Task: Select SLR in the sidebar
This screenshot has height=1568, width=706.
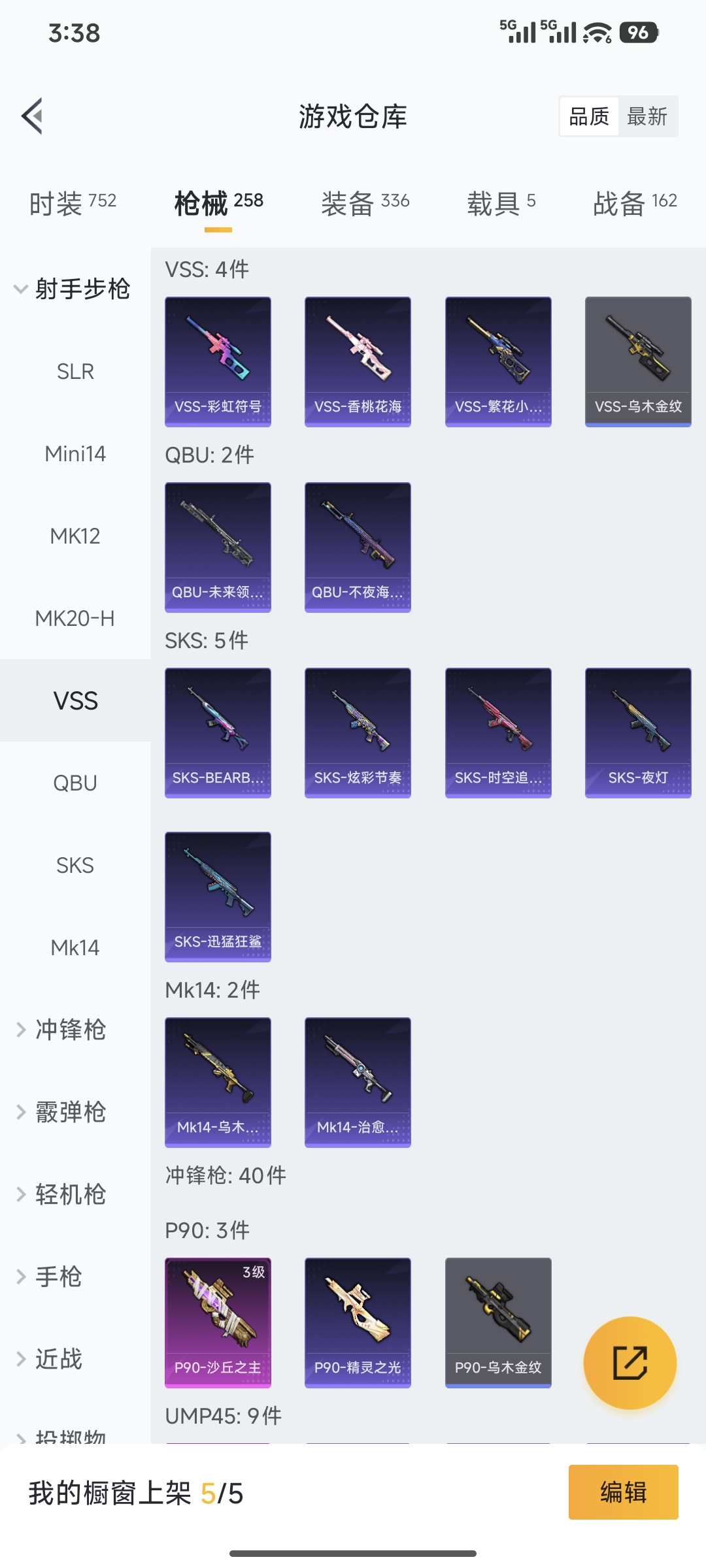Action: [x=75, y=372]
